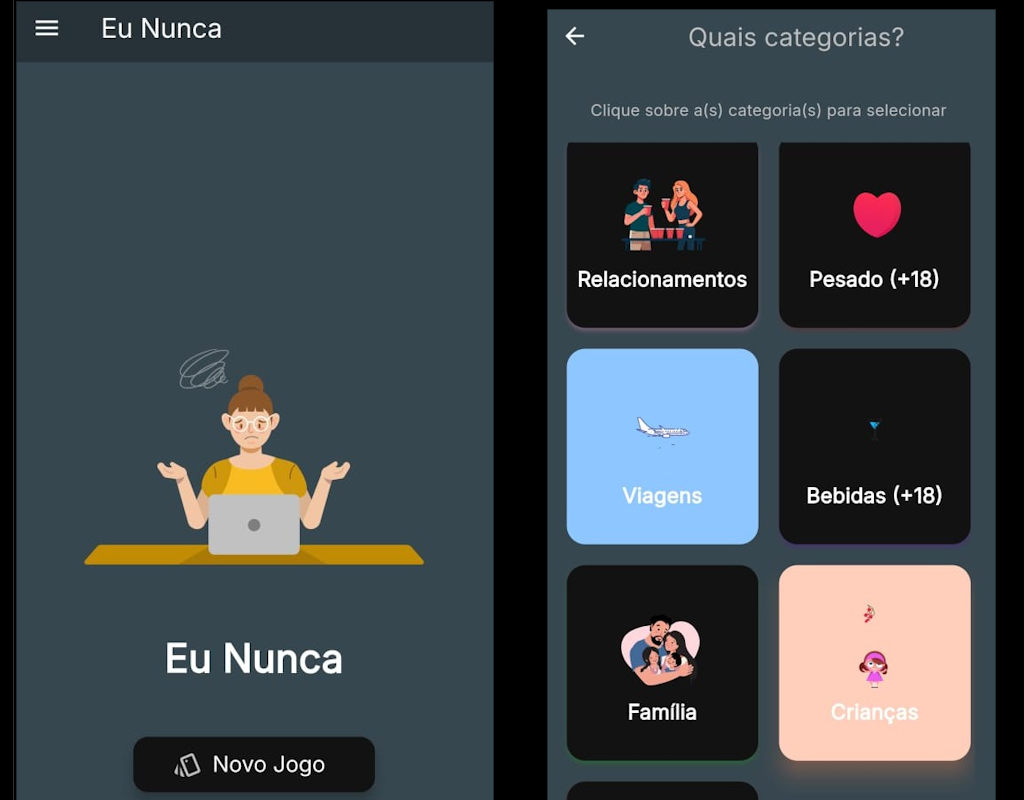Select the Família category card
The image size is (1024, 800).
coord(662,662)
